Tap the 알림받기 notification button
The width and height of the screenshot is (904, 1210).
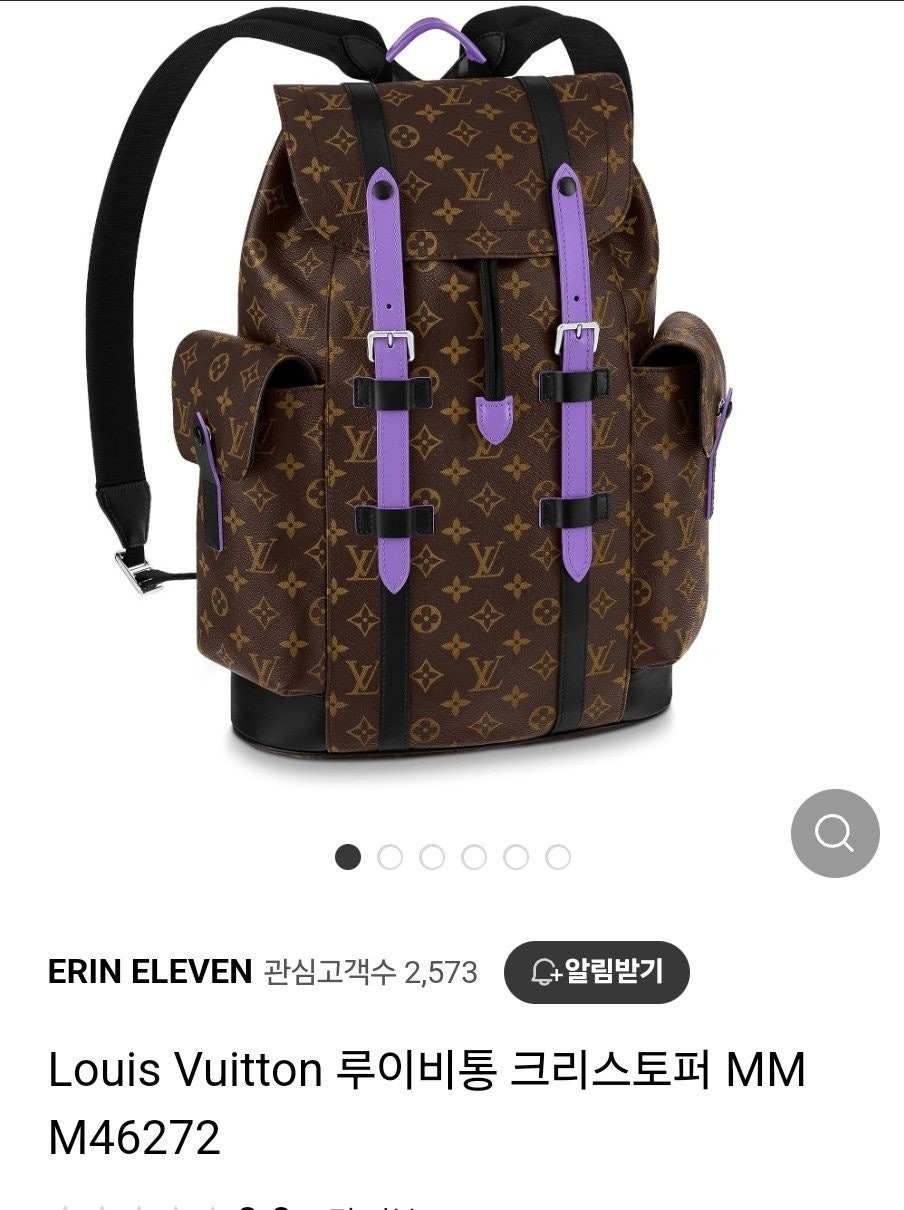(x=596, y=971)
